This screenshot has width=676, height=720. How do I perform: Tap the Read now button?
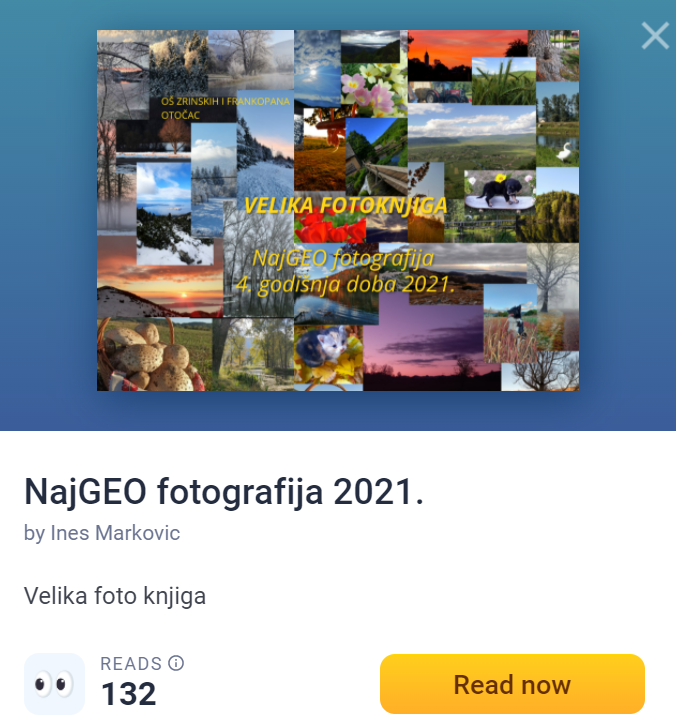click(512, 684)
